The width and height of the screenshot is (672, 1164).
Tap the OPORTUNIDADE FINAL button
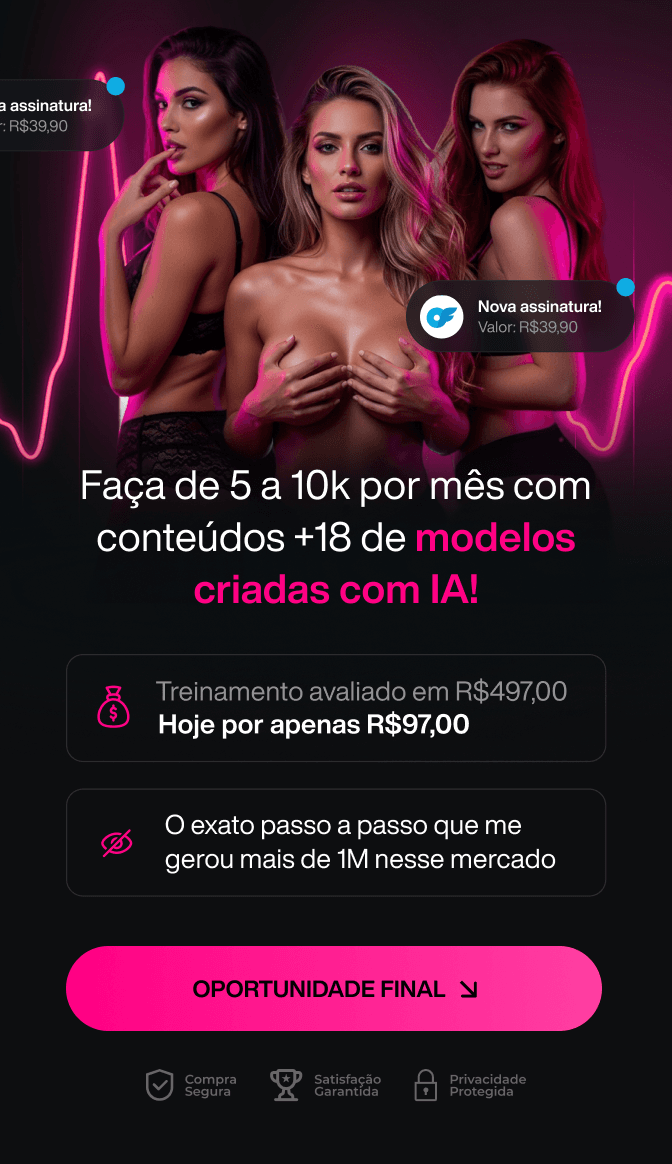(x=334, y=988)
